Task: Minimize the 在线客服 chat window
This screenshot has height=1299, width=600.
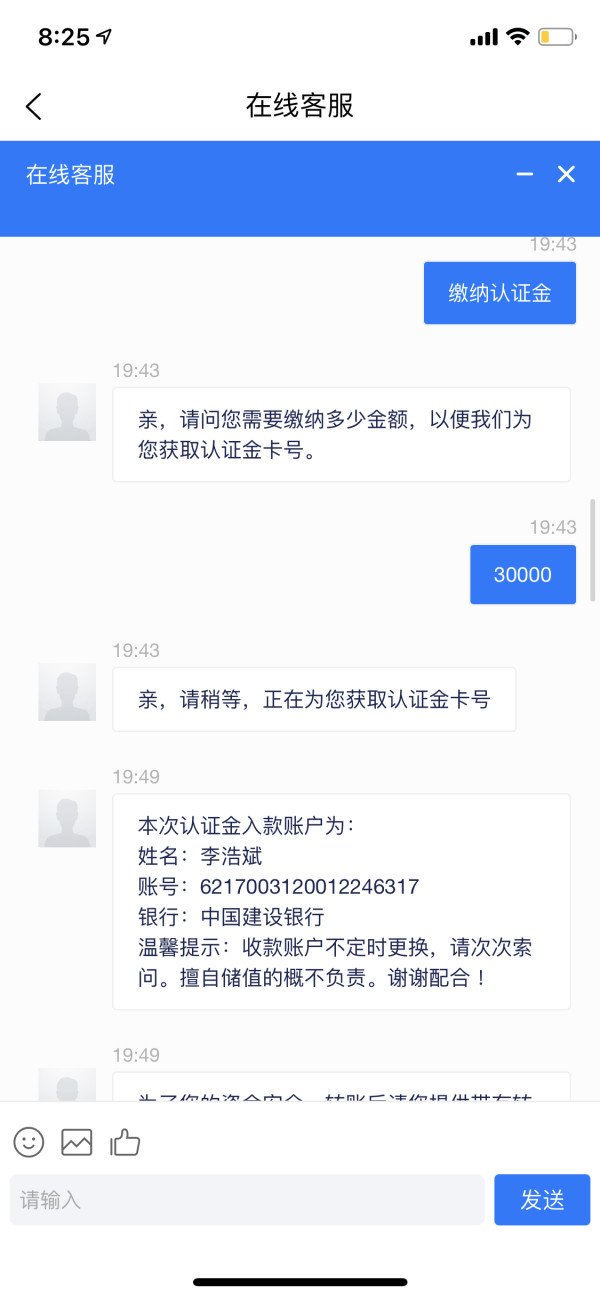Action: pos(524,175)
